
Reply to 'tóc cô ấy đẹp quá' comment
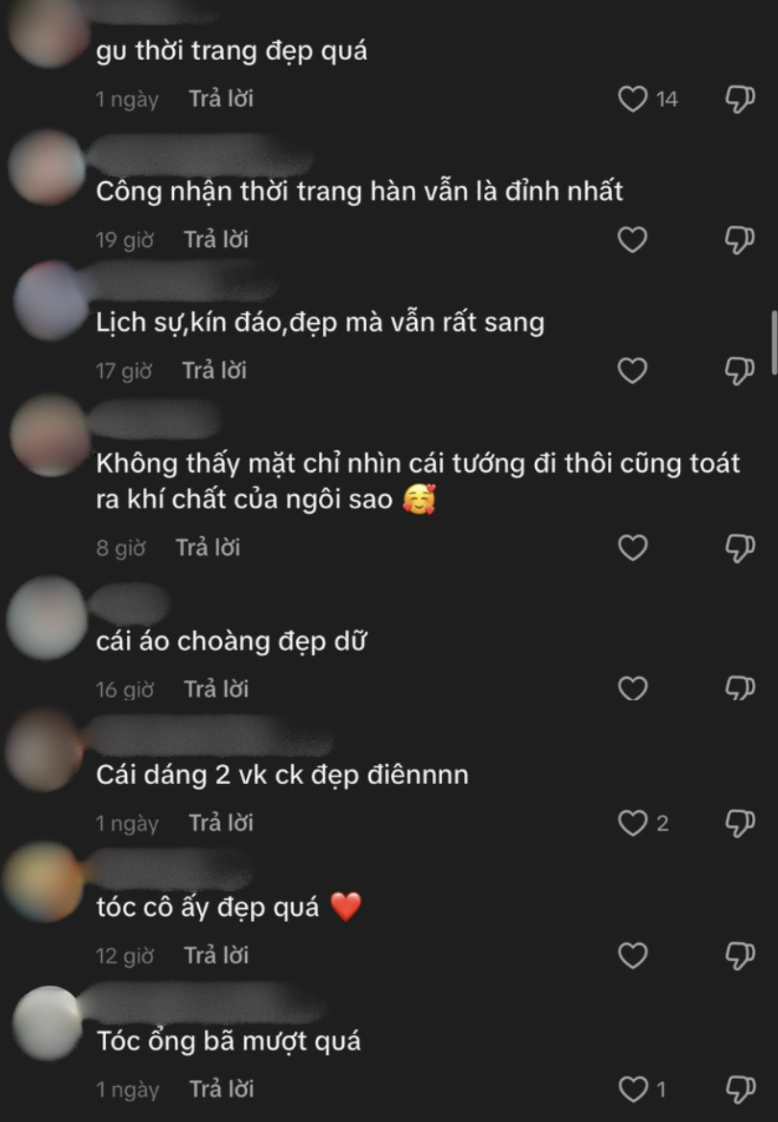216,956
